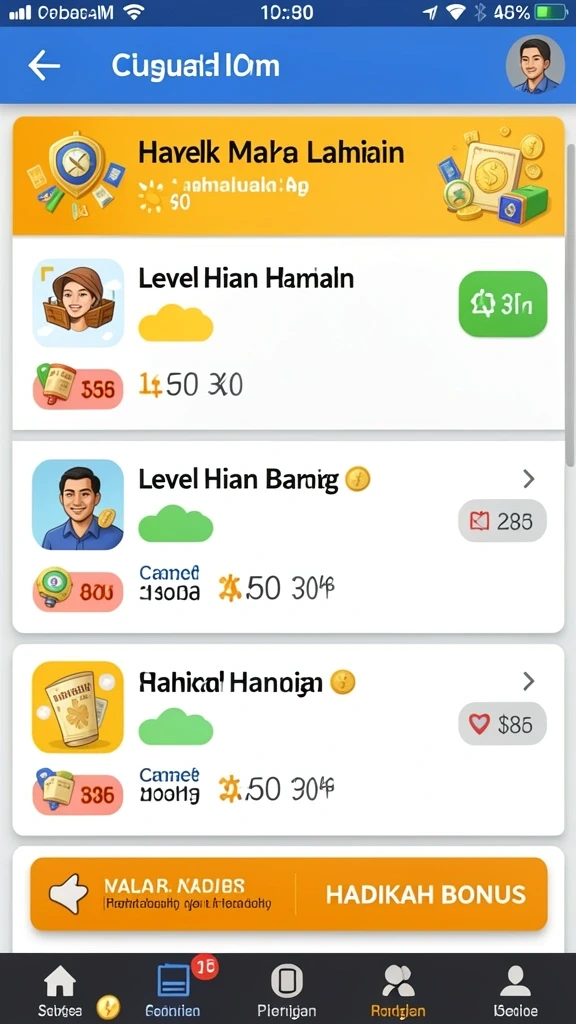Tap the 285 chip on Level Hian Barnig
Screen dimensions: 576x1024
click(x=502, y=520)
